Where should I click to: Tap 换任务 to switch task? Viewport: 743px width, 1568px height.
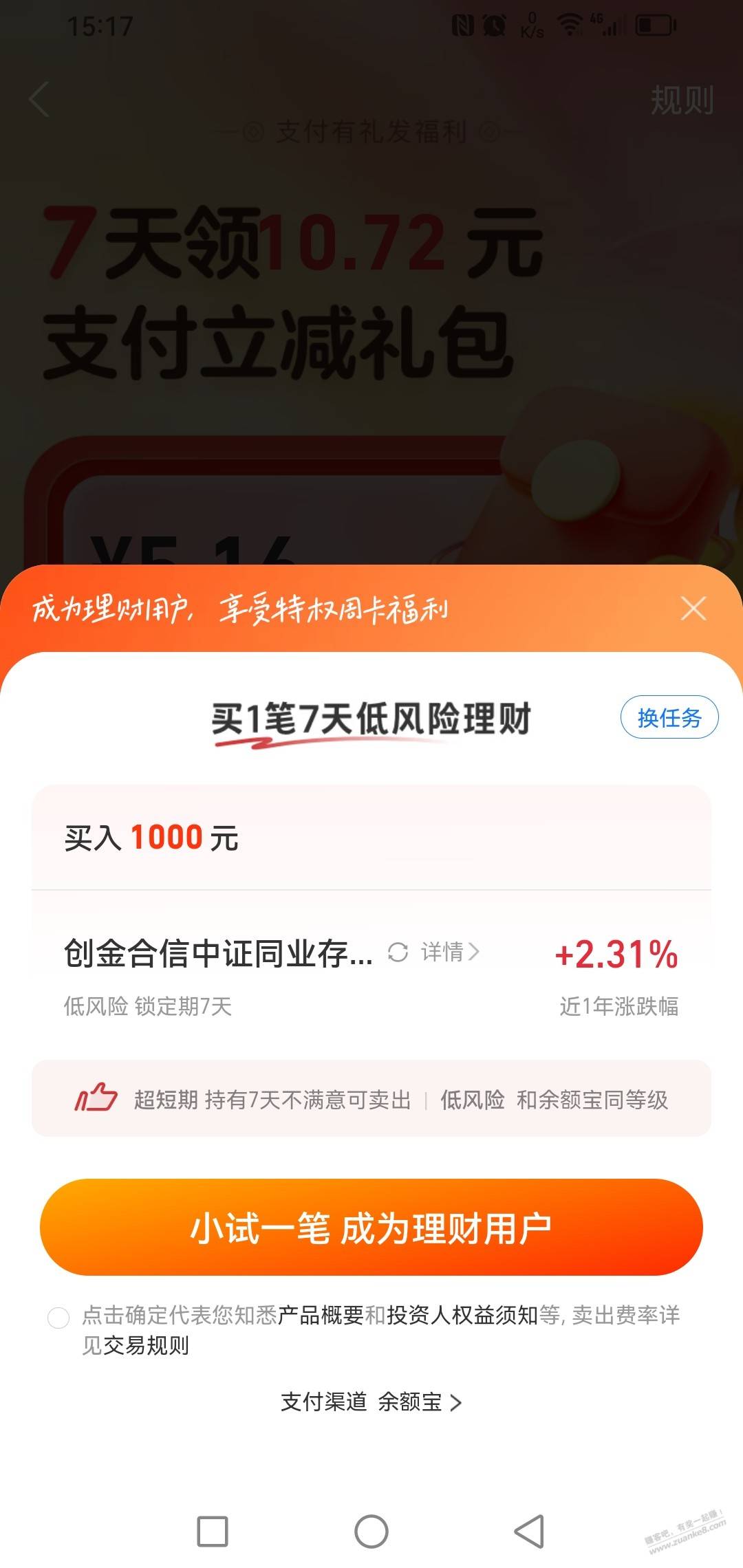[669, 717]
